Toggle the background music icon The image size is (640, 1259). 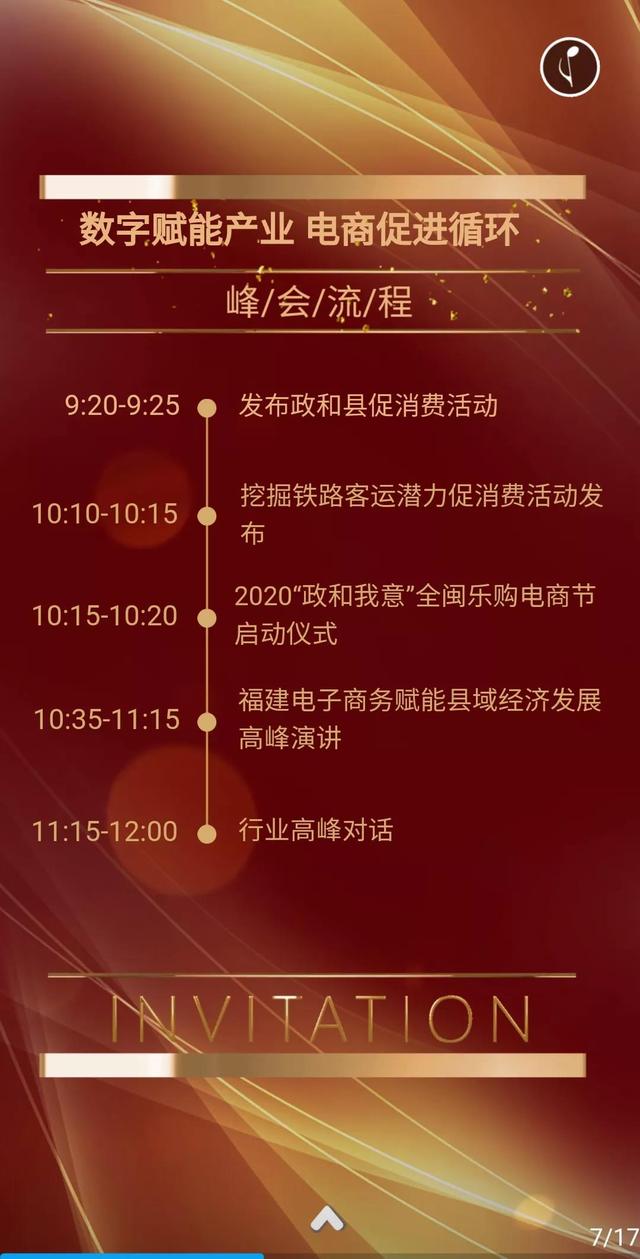click(x=570, y=68)
